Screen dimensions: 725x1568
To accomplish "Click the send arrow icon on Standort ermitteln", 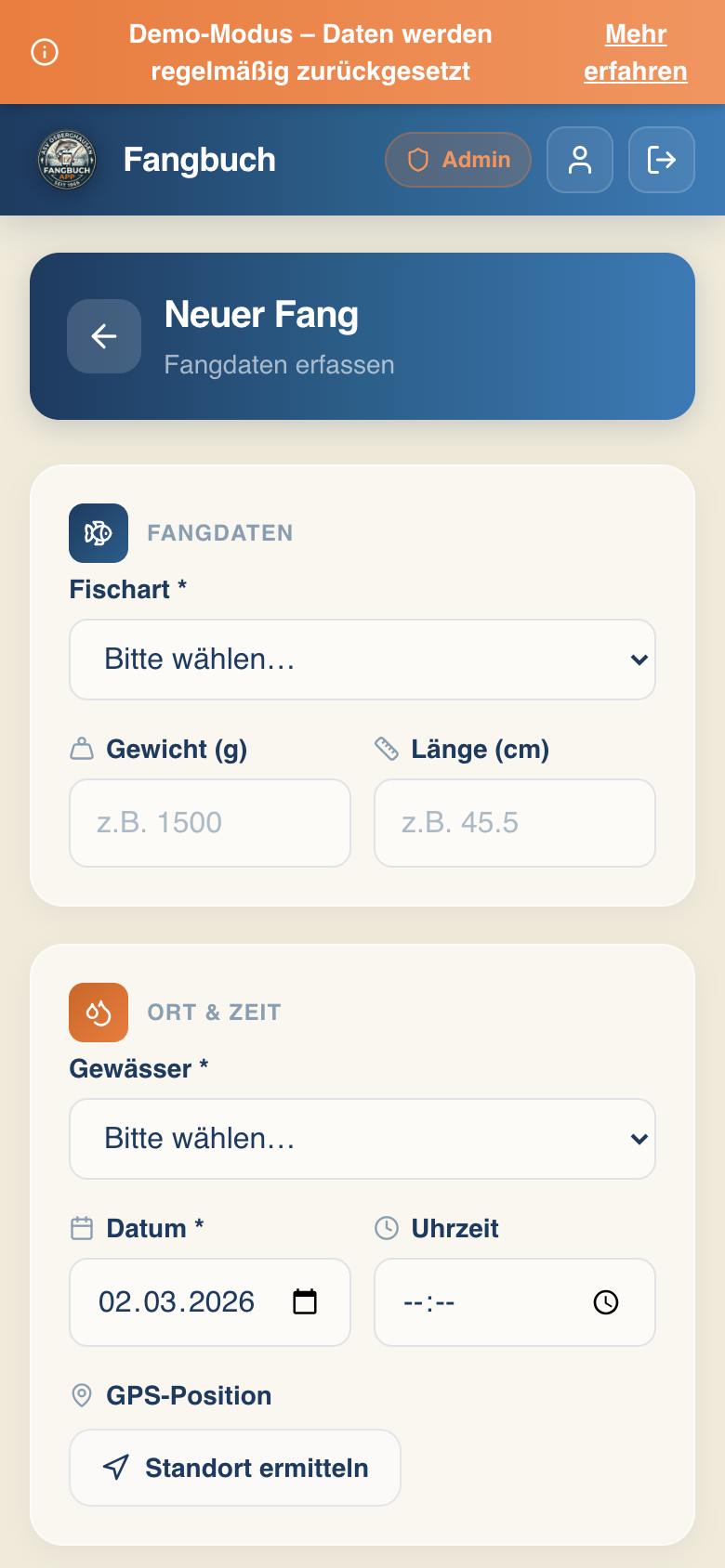I will click(x=115, y=1468).
